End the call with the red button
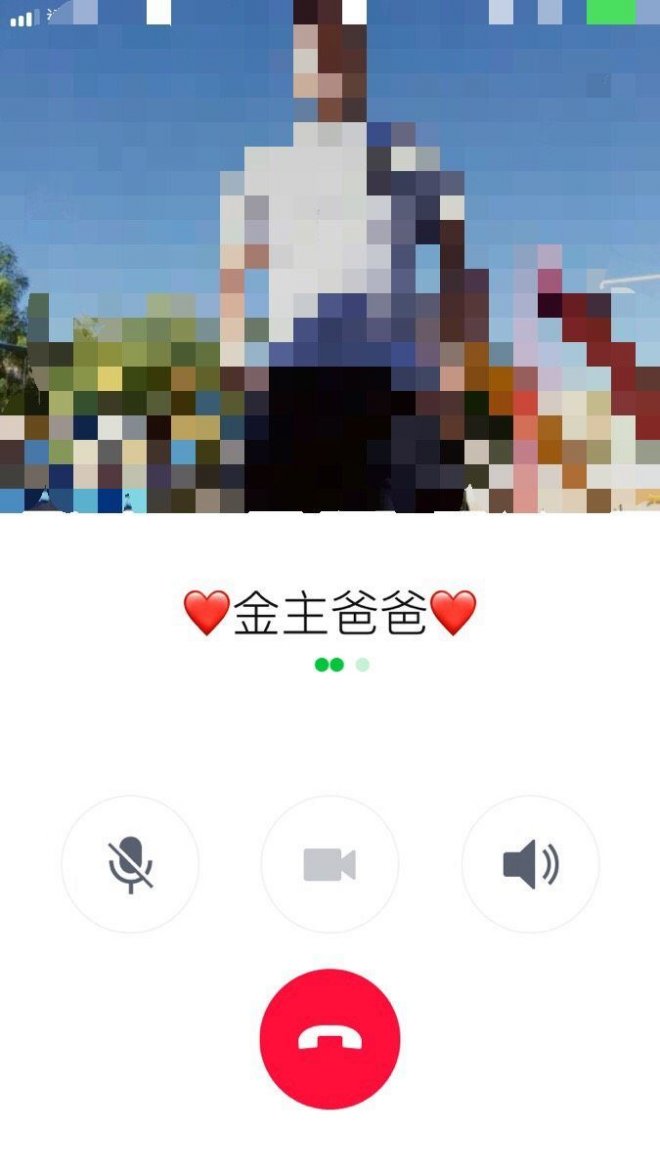 330,1039
